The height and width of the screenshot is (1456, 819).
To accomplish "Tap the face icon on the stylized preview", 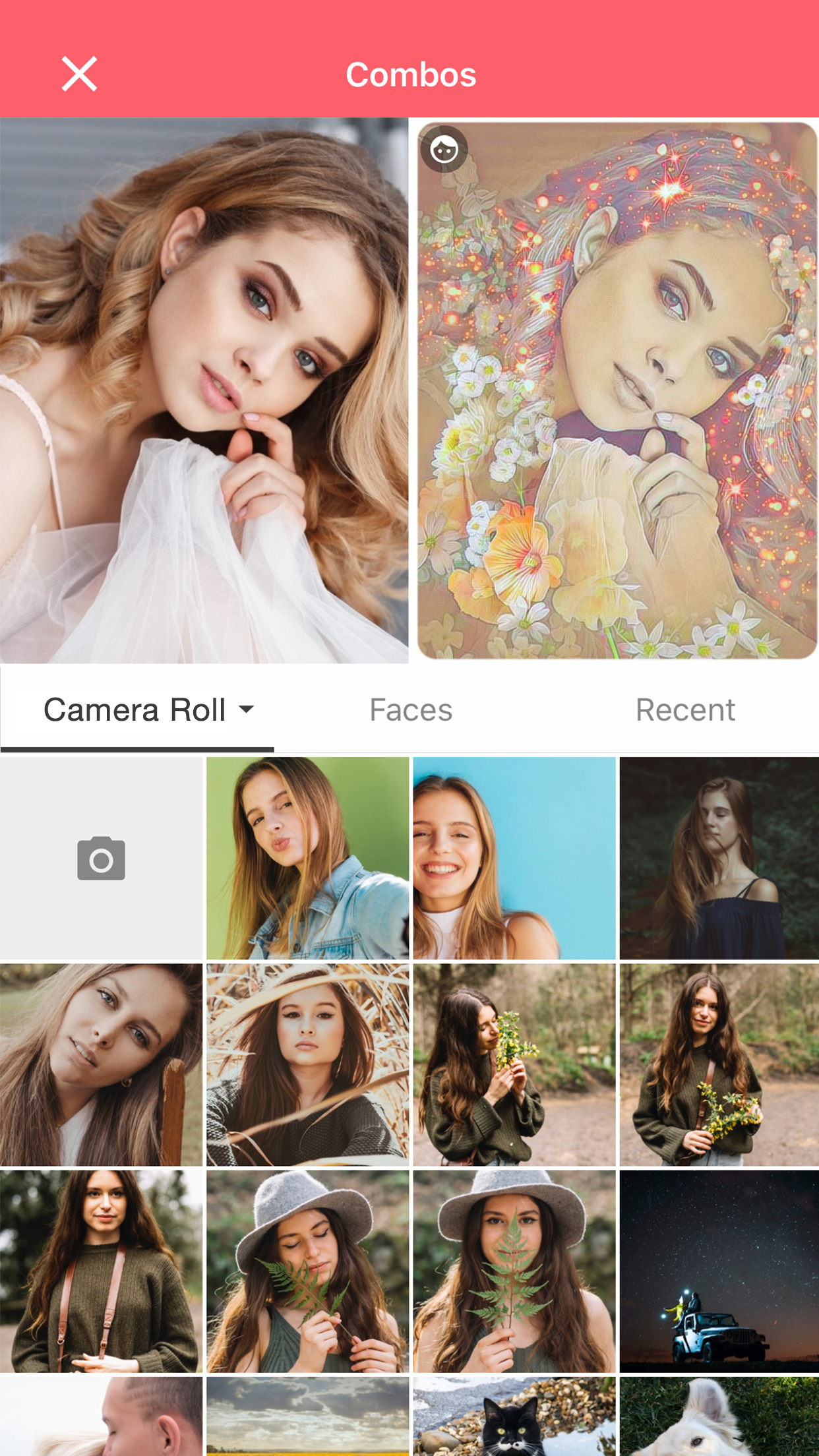I will click(444, 149).
